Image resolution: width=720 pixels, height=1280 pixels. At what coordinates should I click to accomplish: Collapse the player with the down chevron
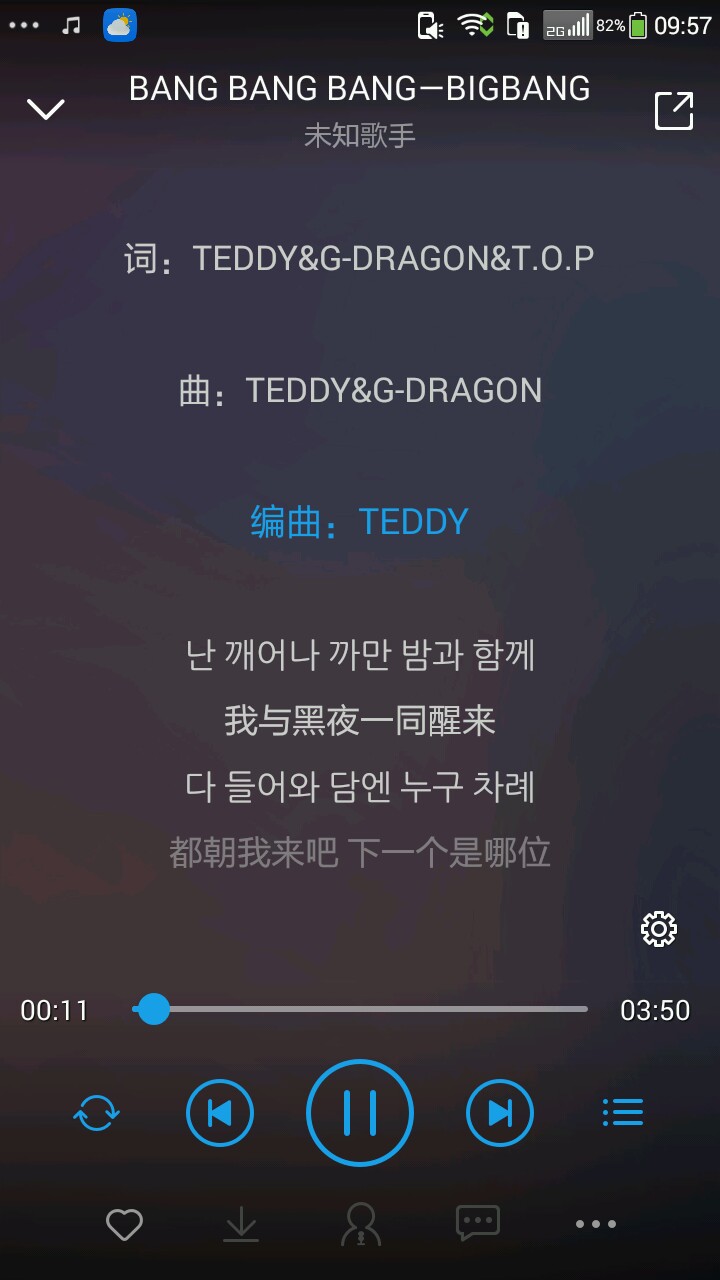46,109
